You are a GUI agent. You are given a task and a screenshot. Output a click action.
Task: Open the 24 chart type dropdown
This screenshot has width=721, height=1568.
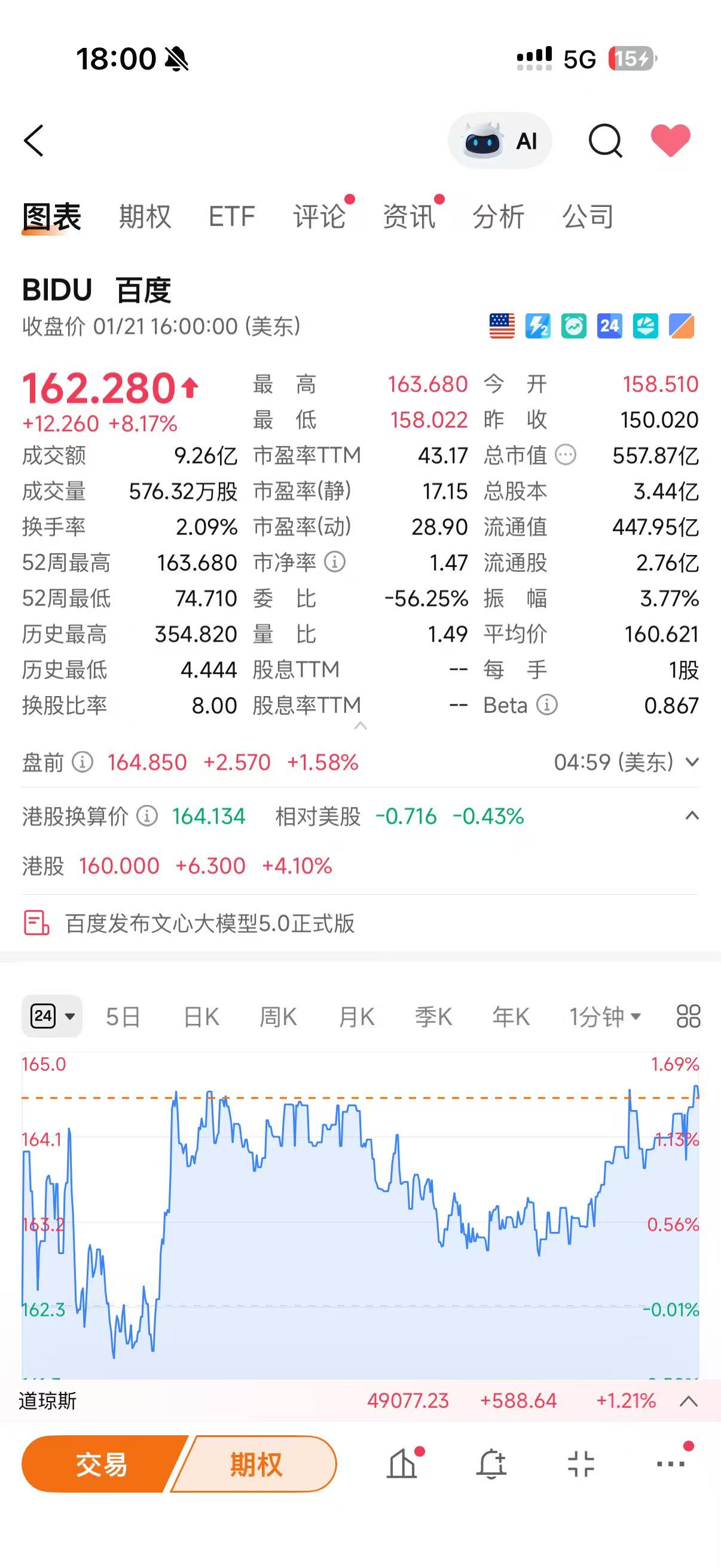[51, 1015]
